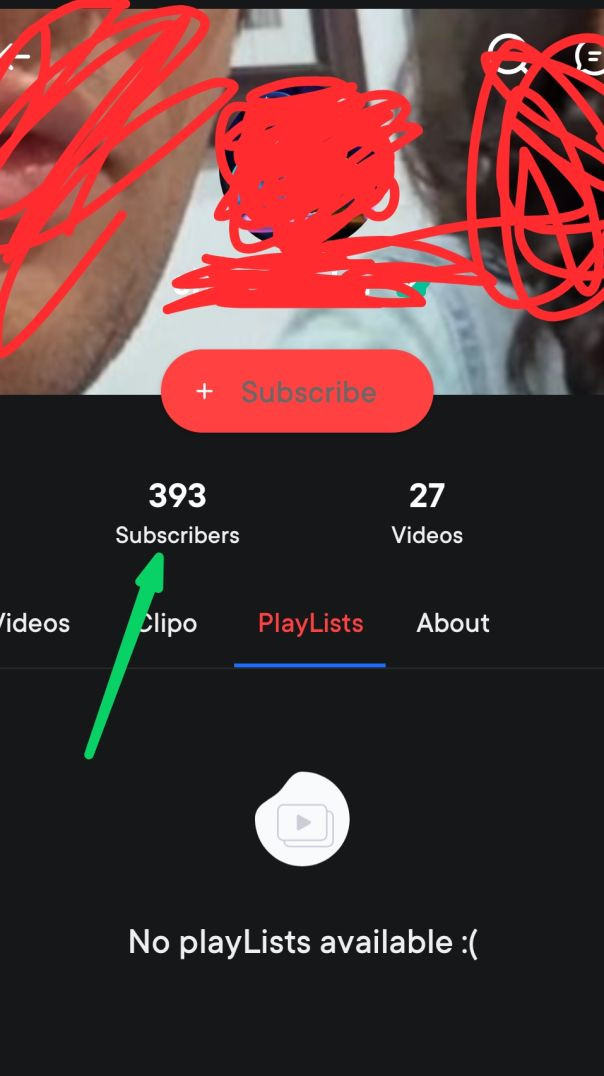Open the menu icon beside search
604x1076 pixels.
pyautogui.click(x=590, y=56)
